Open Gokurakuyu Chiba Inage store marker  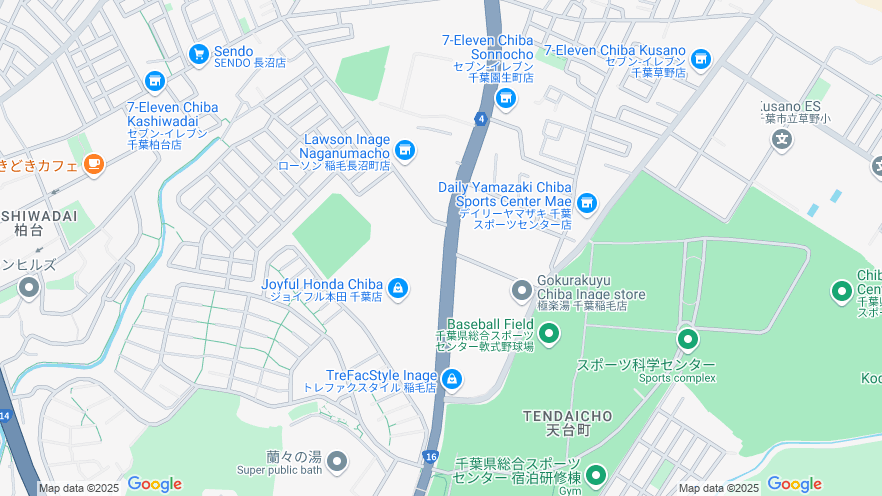[521, 291]
